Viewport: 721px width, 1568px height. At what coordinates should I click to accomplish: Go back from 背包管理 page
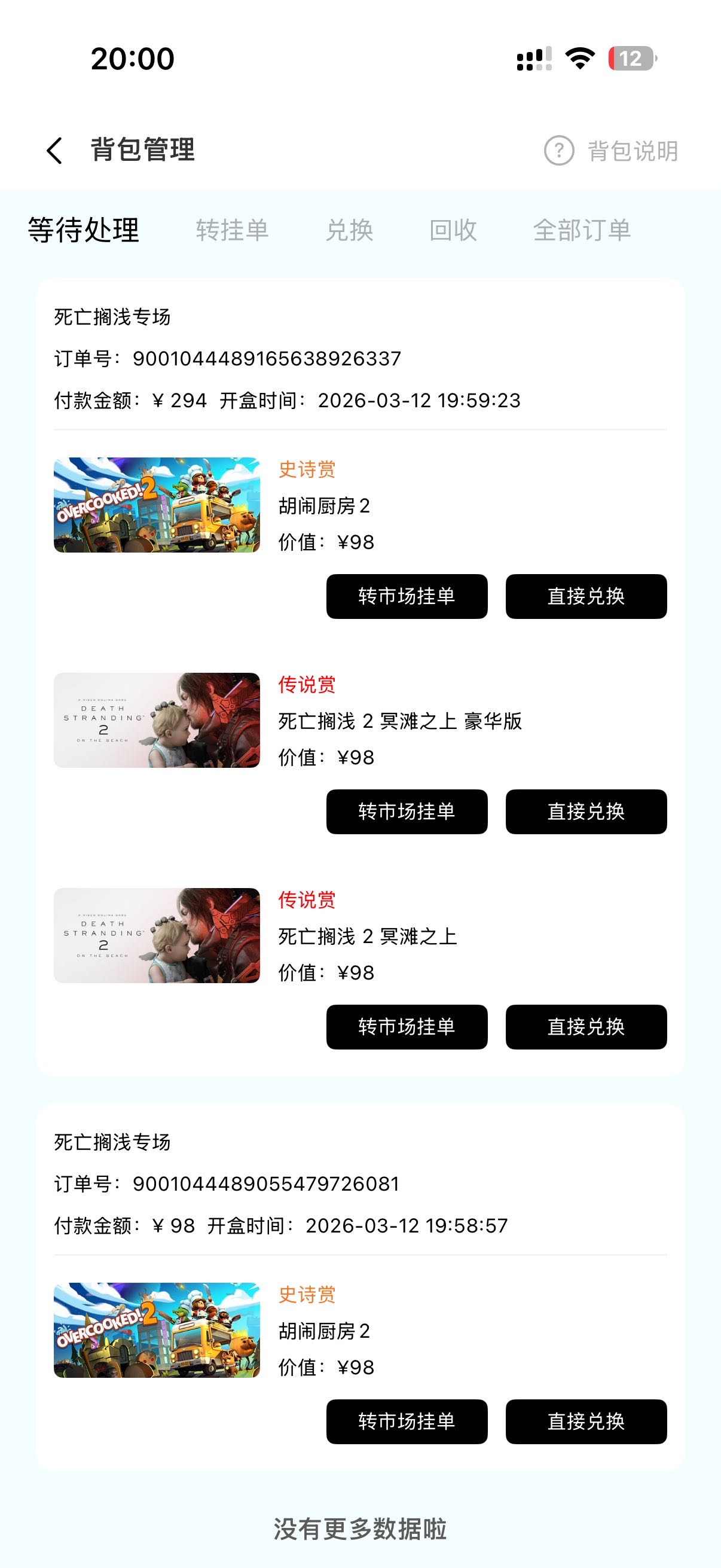click(x=55, y=150)
